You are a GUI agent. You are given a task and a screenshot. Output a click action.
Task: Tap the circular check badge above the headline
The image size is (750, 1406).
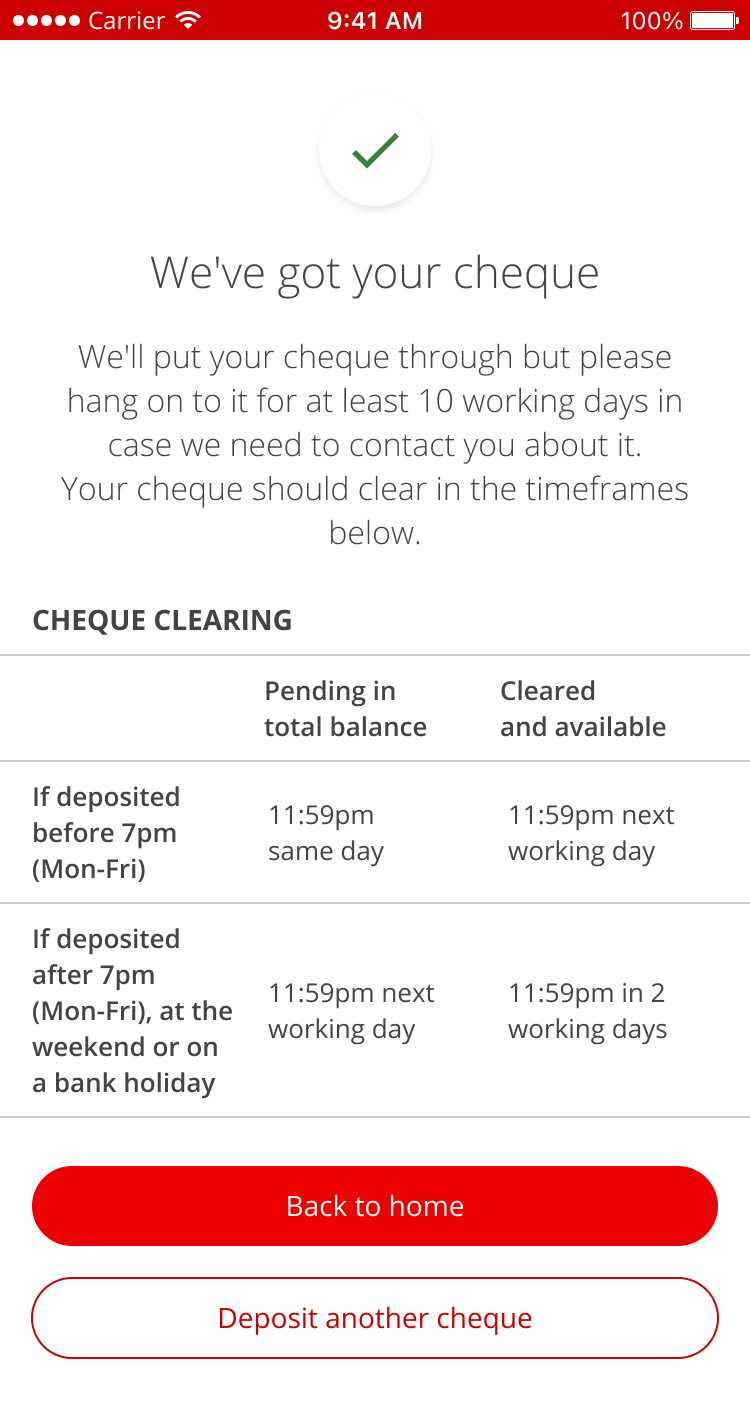(x=374, y=150)
